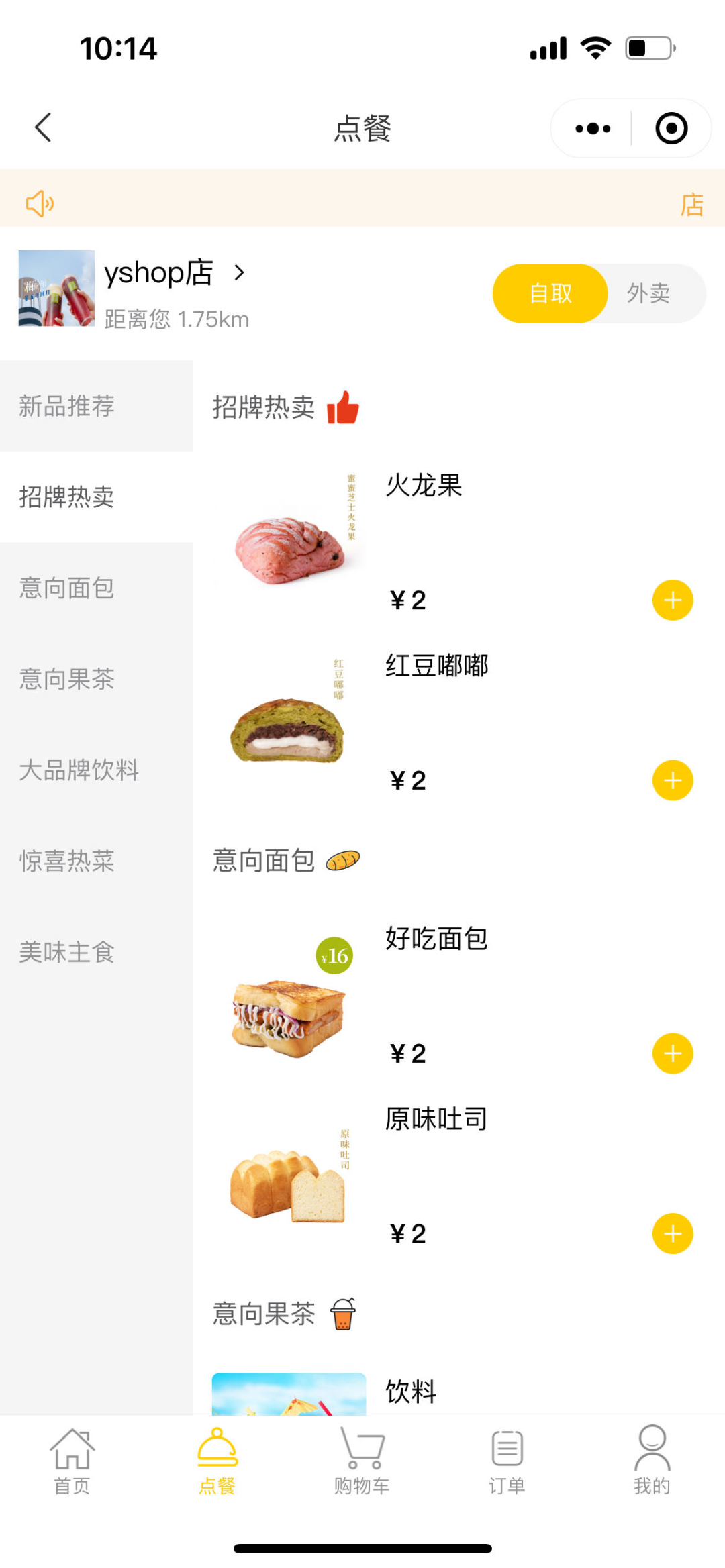Add 红豆嘟嘟 to the cart
Screen dimensions: 725x1568
tap(673, 780)
